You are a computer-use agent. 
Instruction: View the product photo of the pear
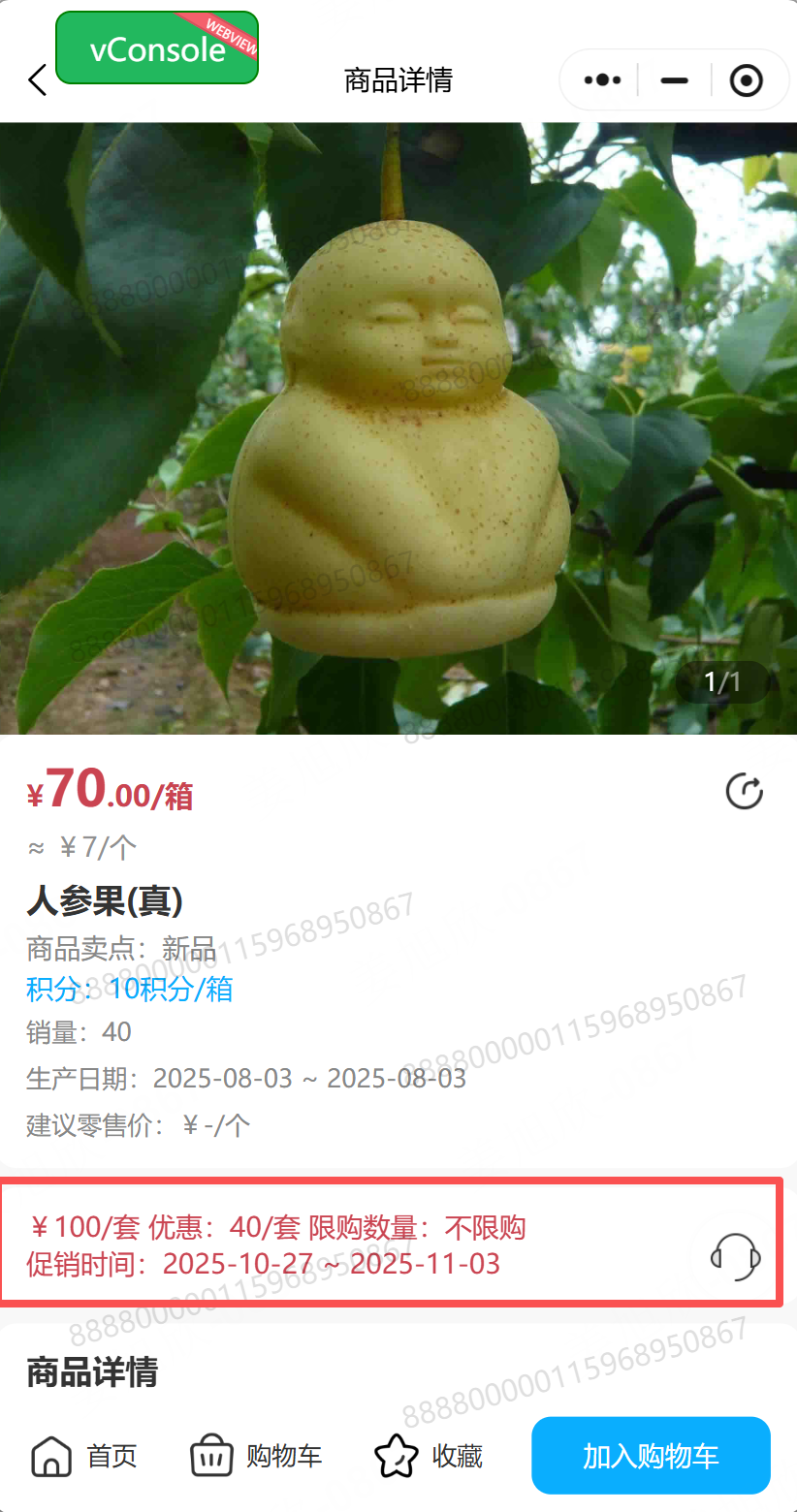pyautogui.click(x=398, y=428)
